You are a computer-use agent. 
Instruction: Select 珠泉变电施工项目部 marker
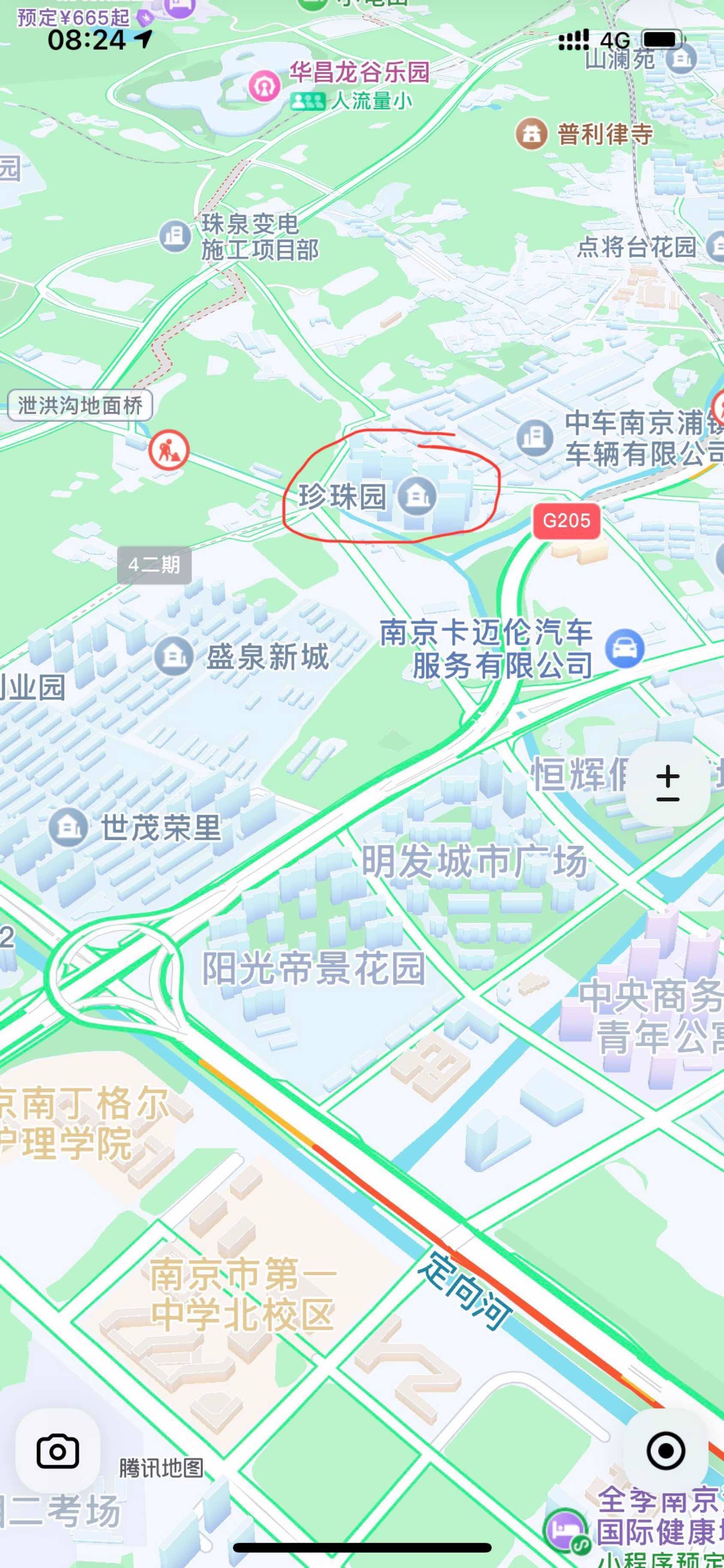pyautogui.click(x=175, y=236)
